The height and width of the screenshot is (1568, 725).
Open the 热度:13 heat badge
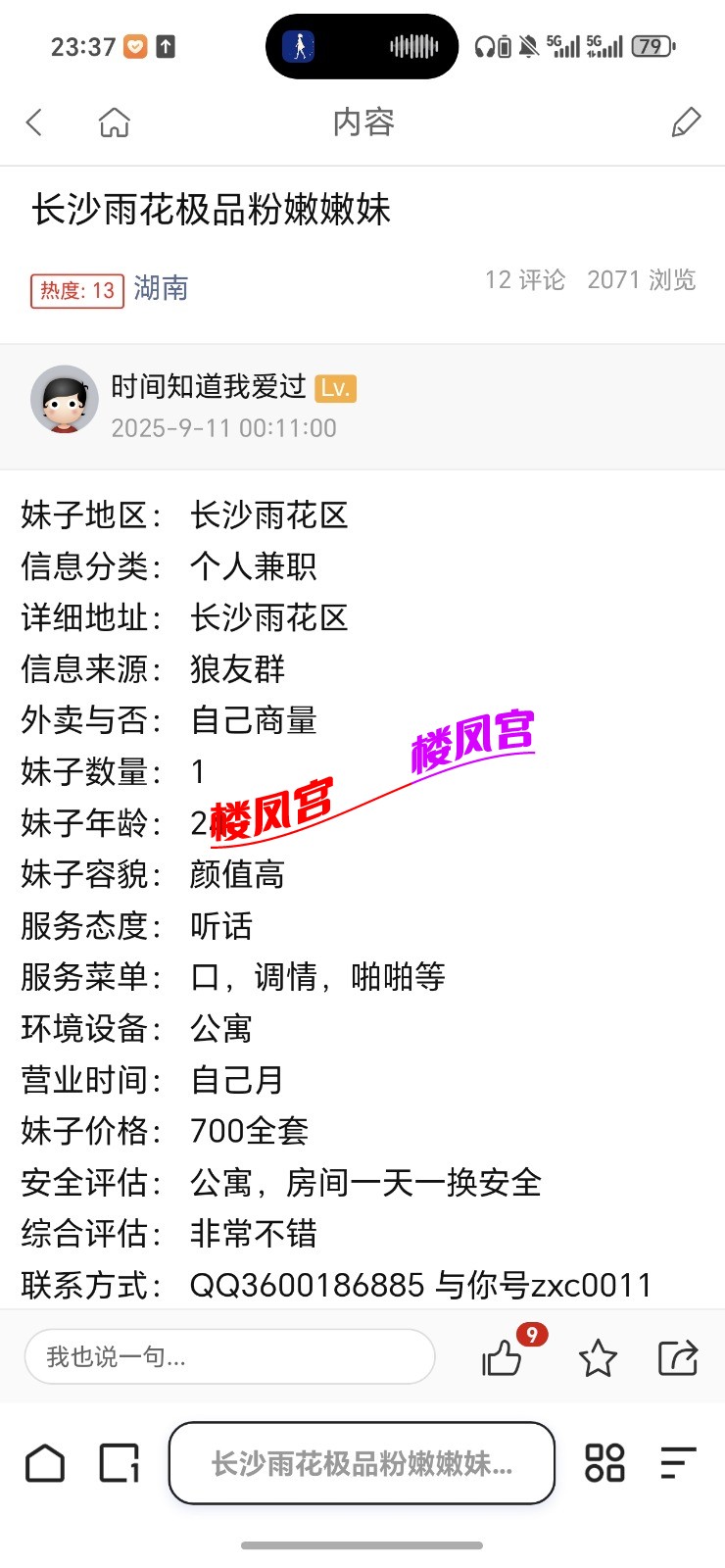(x=76, y=291)
